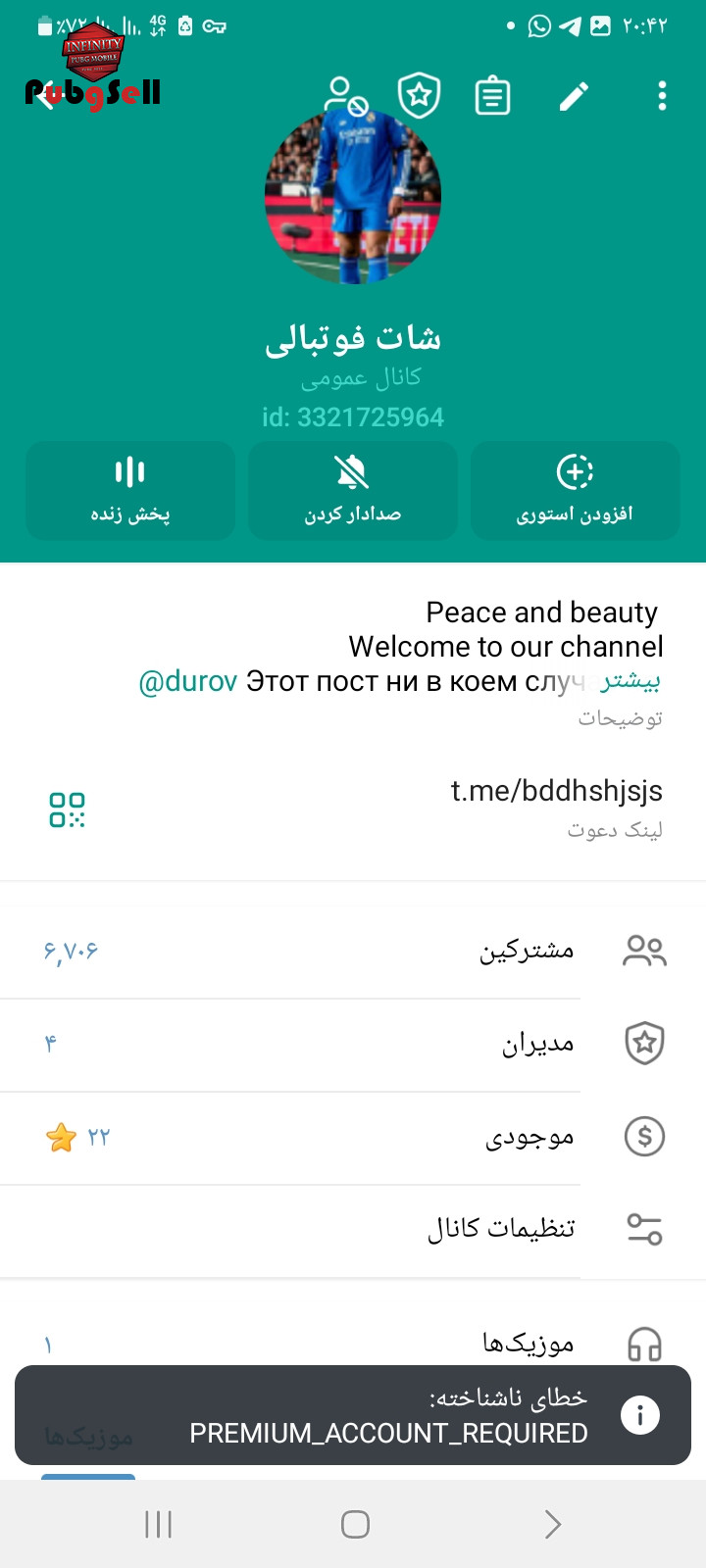The height and width of the screenshot is (1568, 706).
Task: Open the three-dot overflow menu
Action: [662, 96]
